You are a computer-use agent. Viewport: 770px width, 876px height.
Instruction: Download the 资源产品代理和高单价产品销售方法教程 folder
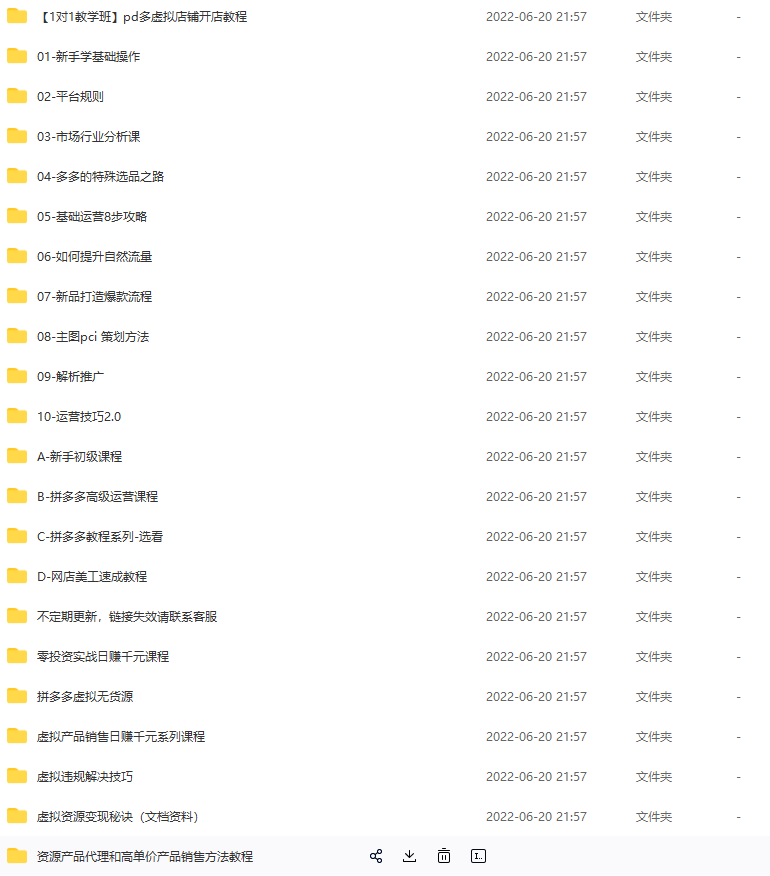click(x=409, y=856)
